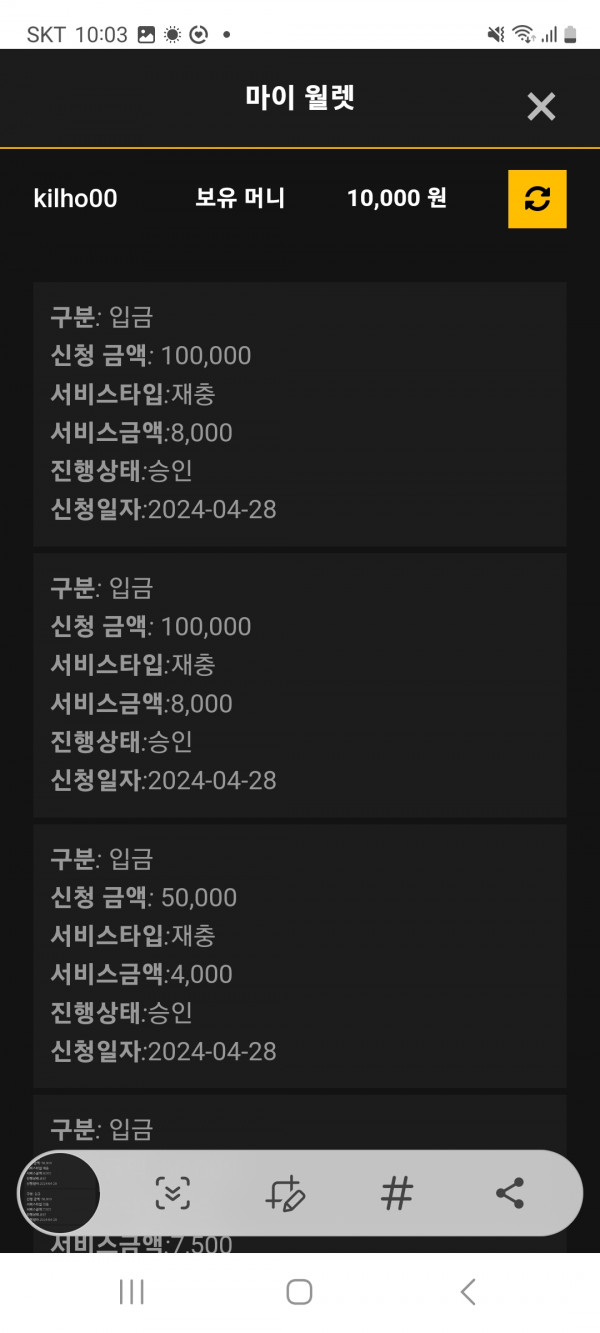
Task: Share the captured screenshot
Action: (x=510, y=1193)
